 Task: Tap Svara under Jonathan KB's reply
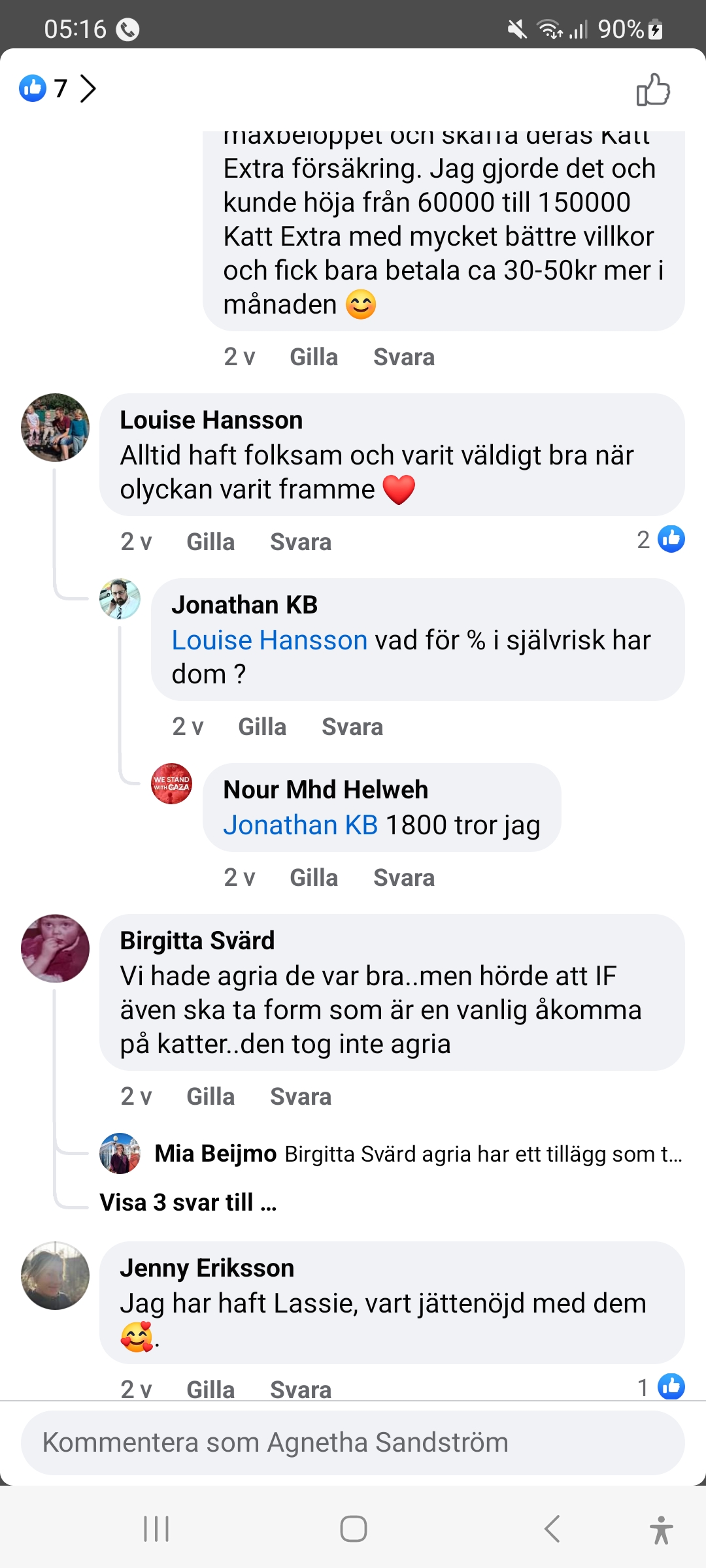[352, 727]
